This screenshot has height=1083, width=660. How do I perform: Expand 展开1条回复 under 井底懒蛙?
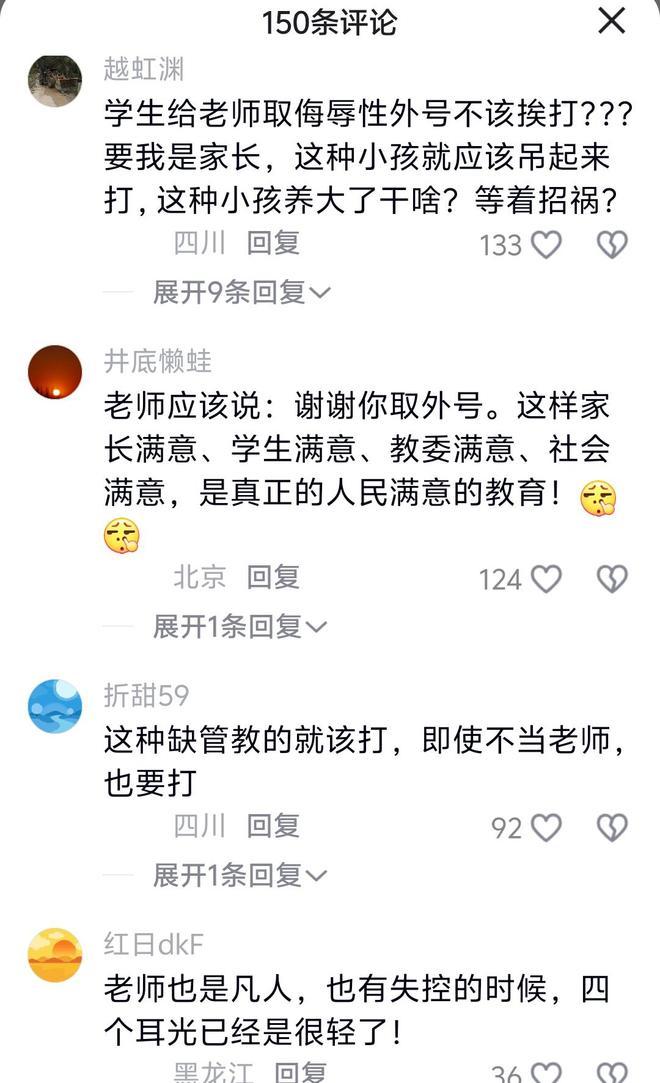tap(240, 627)
